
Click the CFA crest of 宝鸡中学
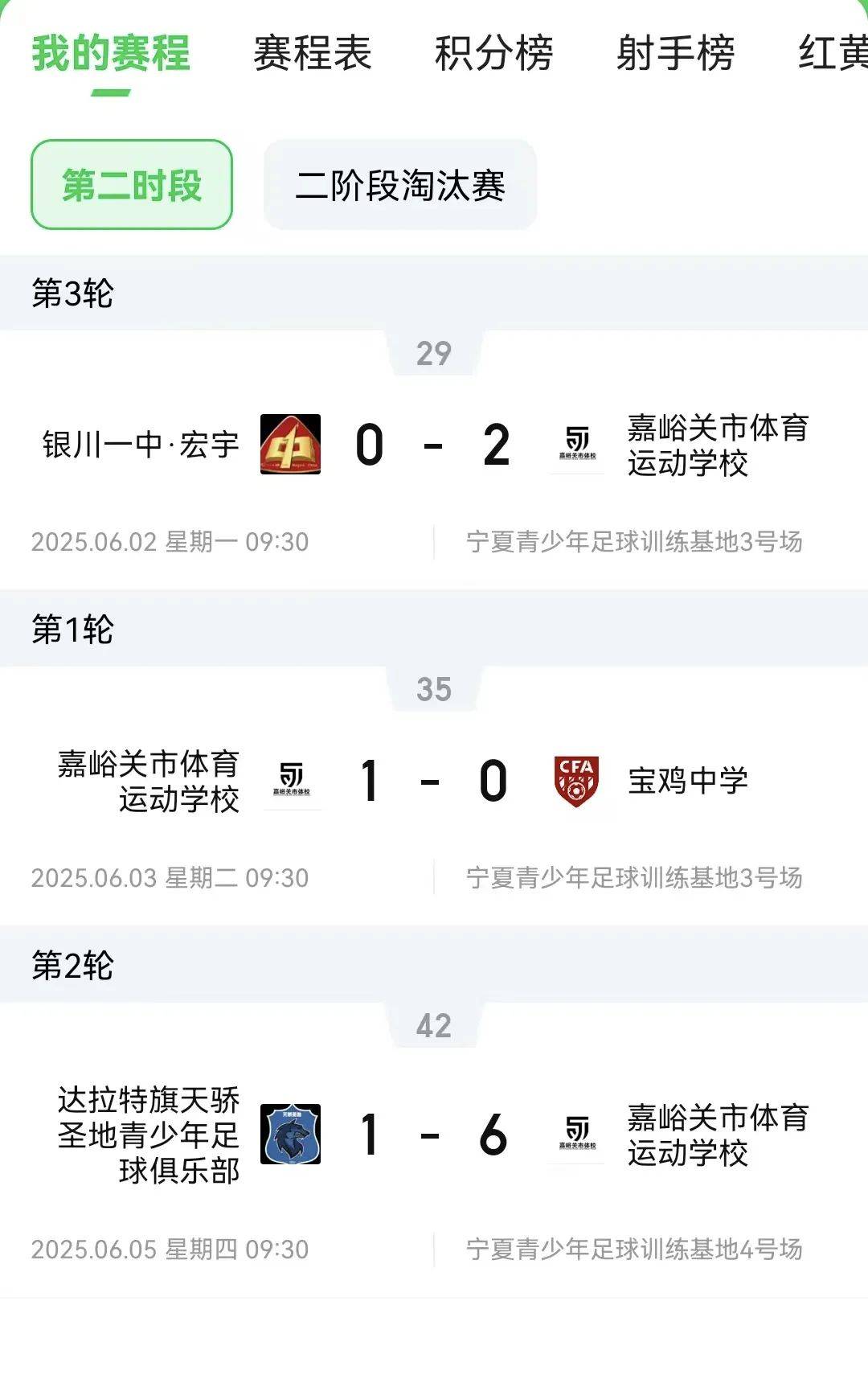(577, 779)
